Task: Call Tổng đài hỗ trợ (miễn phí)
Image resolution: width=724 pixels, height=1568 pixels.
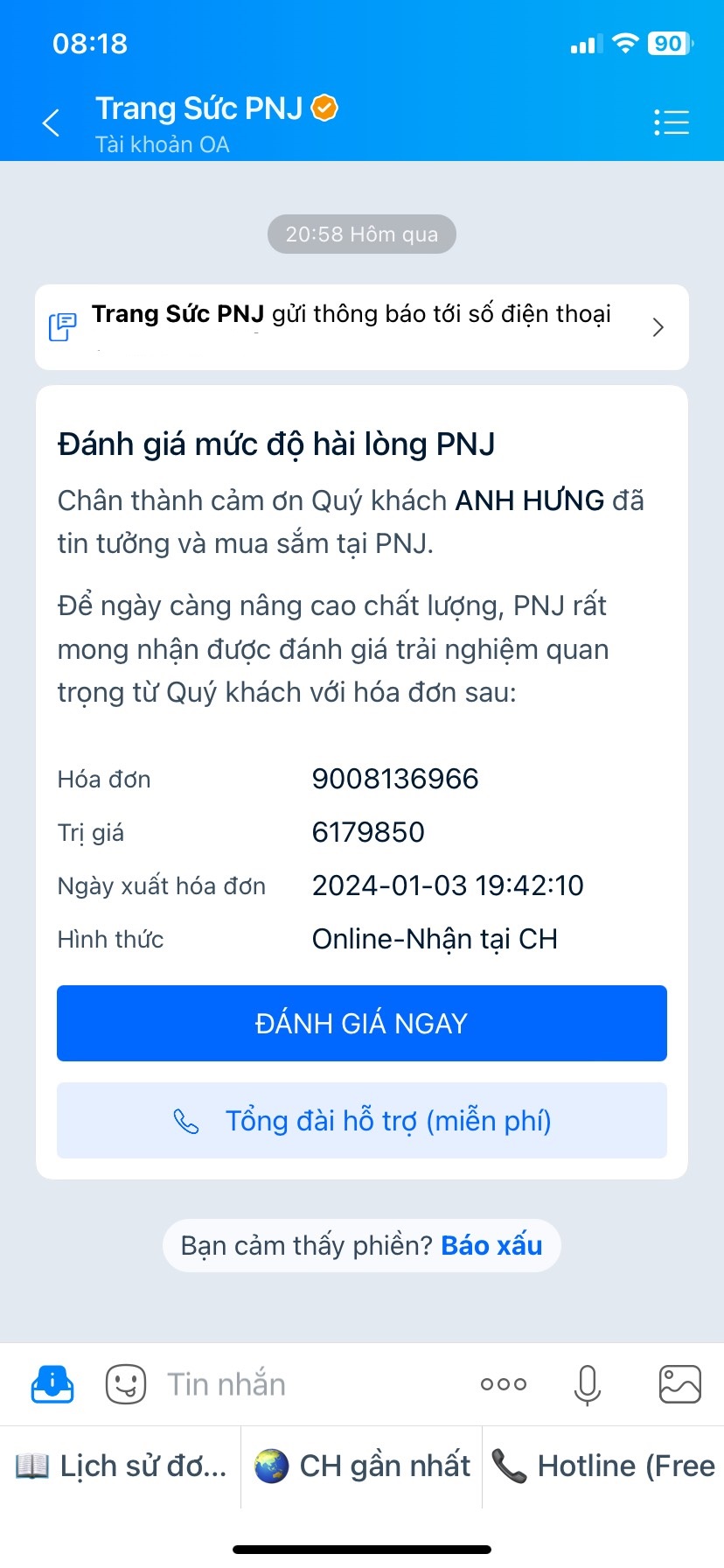Action: pos(362,1121)
